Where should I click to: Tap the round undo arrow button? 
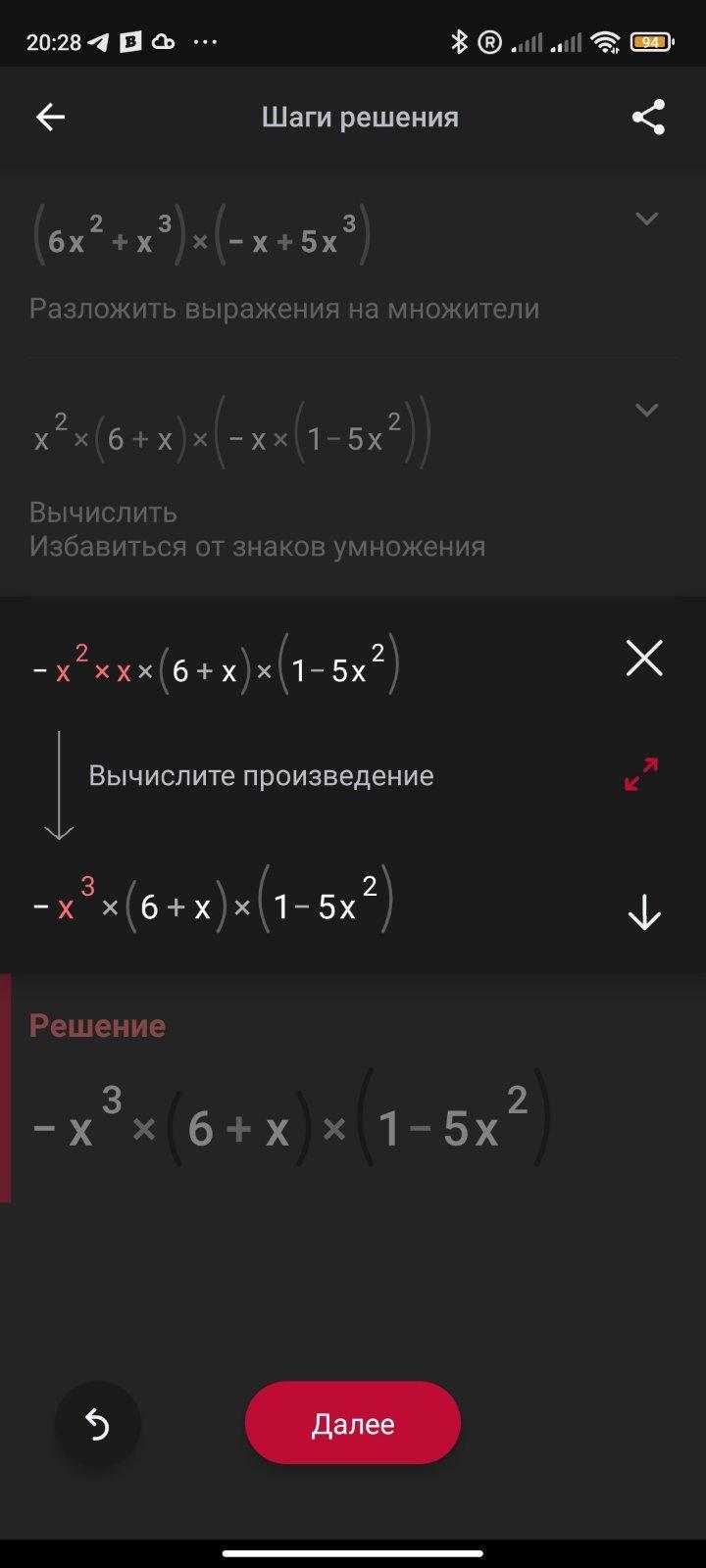[98, 1424]
